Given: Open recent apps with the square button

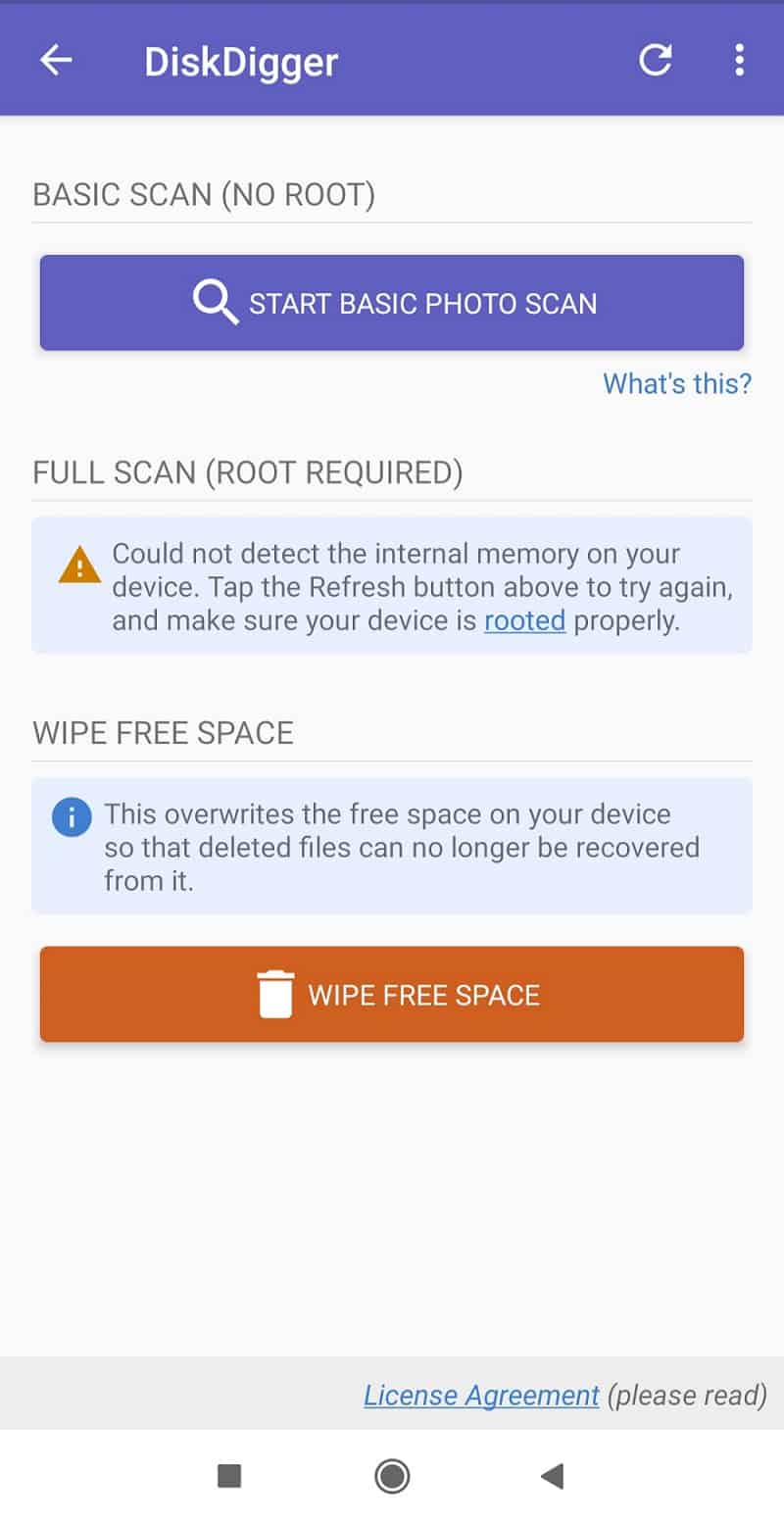Looking at the screenshot, I should [x=229, y=1475].
